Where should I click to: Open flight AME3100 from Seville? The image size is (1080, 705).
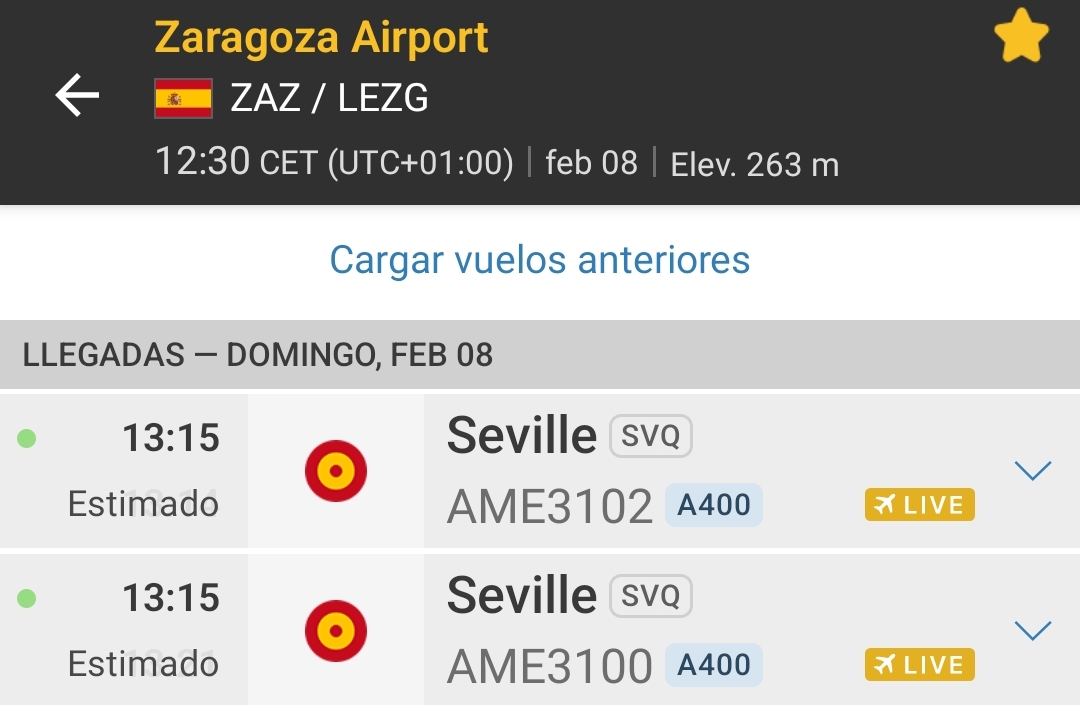coord(549,665)
